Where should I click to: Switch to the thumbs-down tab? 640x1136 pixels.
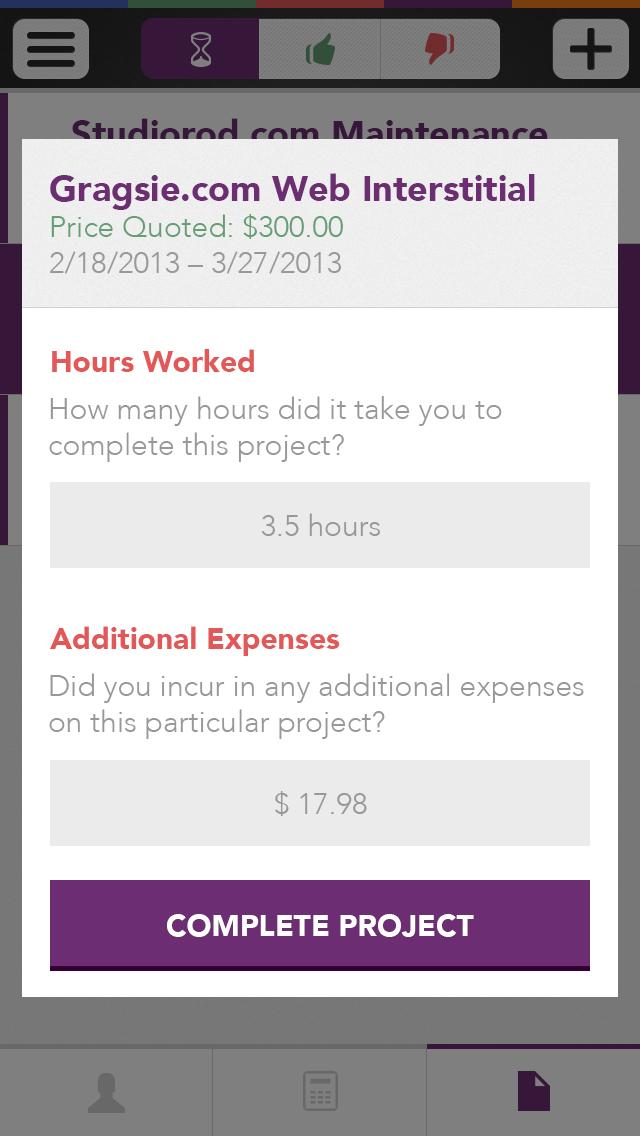(x=440, y=49)
